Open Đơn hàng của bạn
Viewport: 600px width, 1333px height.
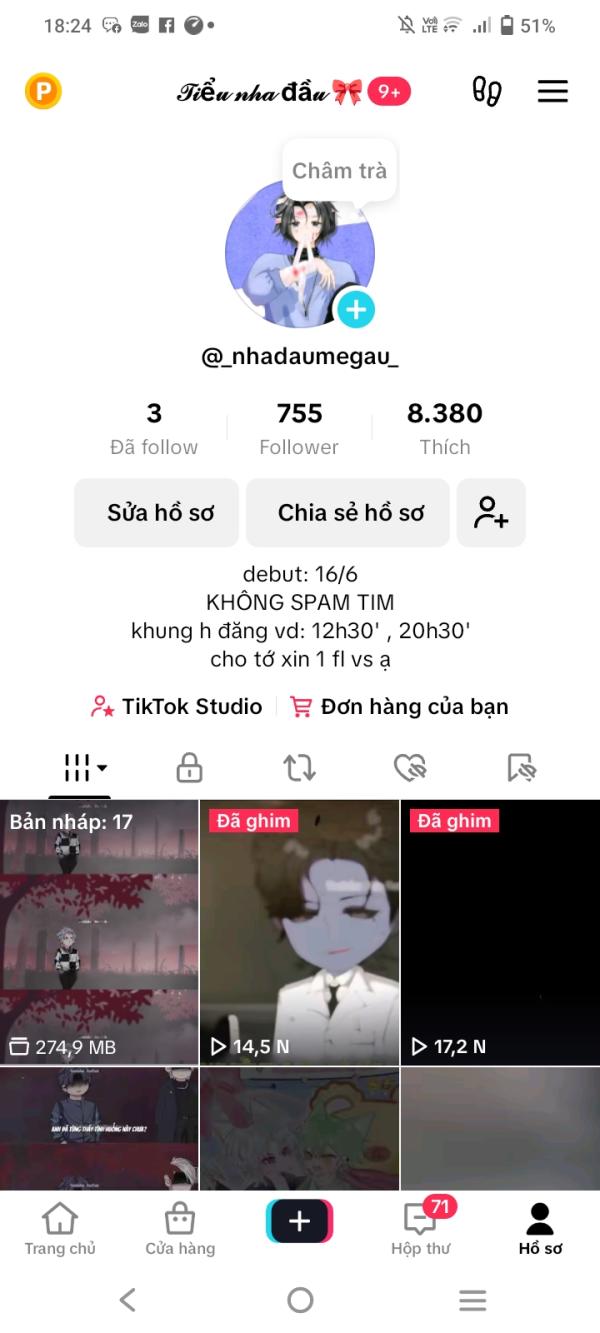[x=399, y=707]
